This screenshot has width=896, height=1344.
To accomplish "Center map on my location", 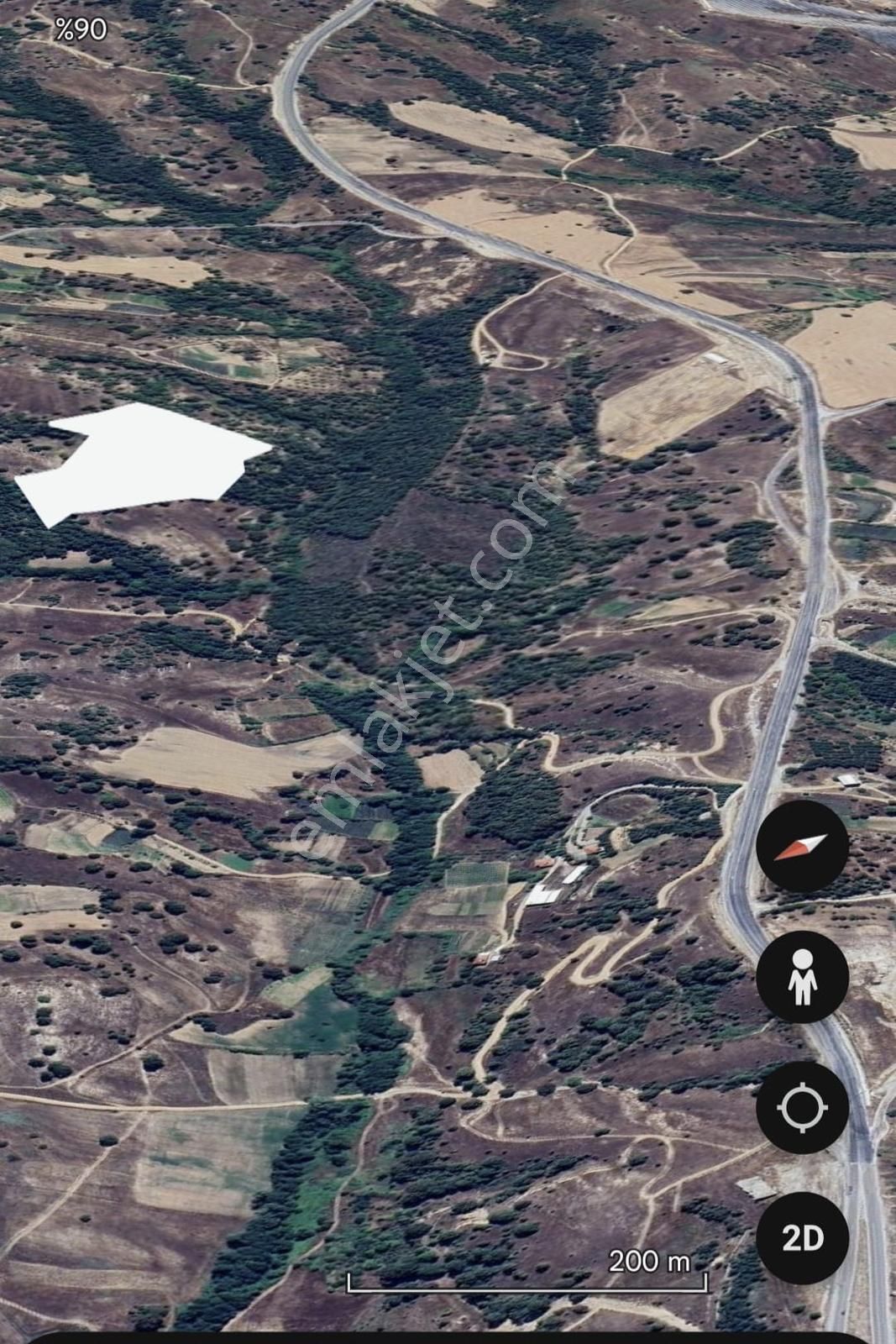I will pos(802,1107).
